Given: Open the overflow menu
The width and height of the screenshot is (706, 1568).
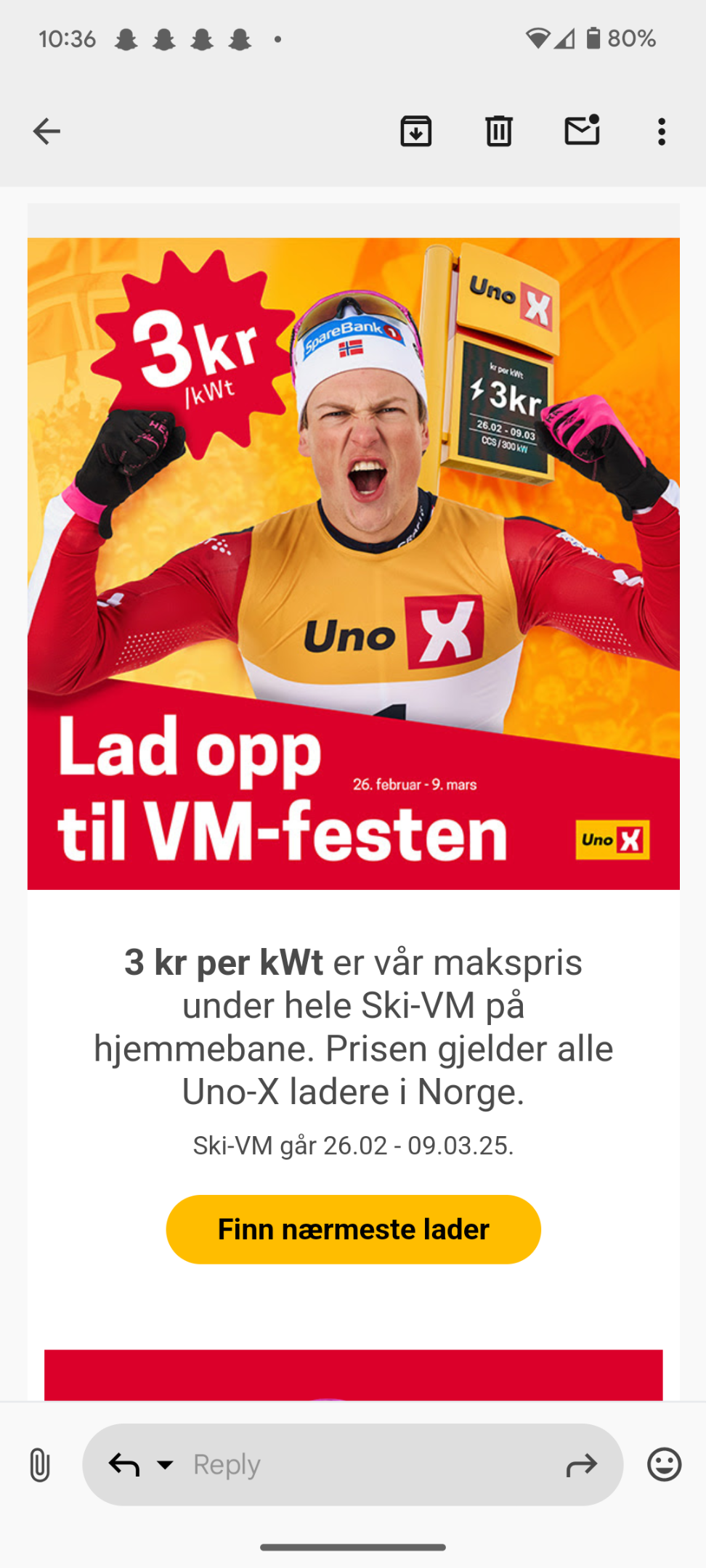Looking at the screenshot, I should coord(662,131).
